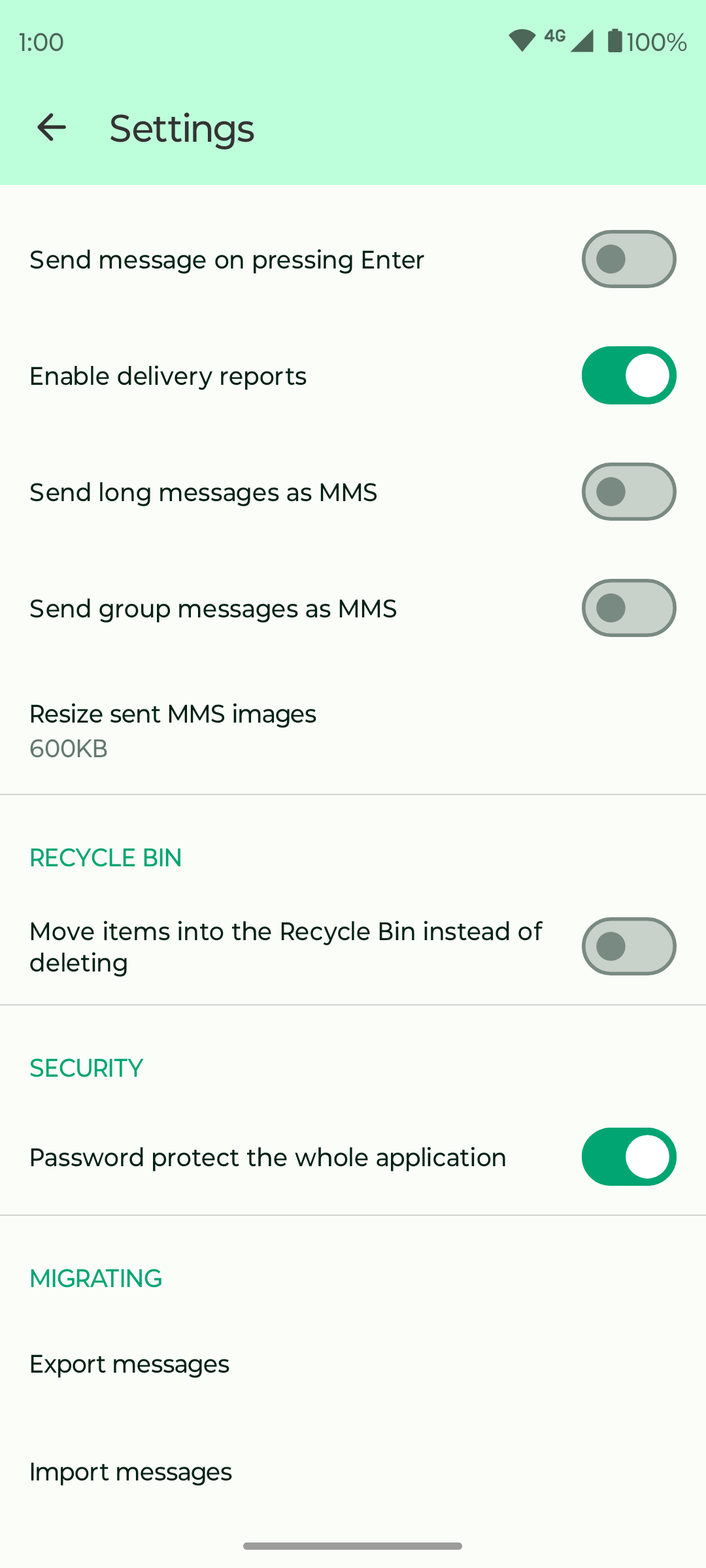Viewport: 706px width, 1568px height.
Task: Open Resize sent MMS images setting
Action: click(173, 730)
